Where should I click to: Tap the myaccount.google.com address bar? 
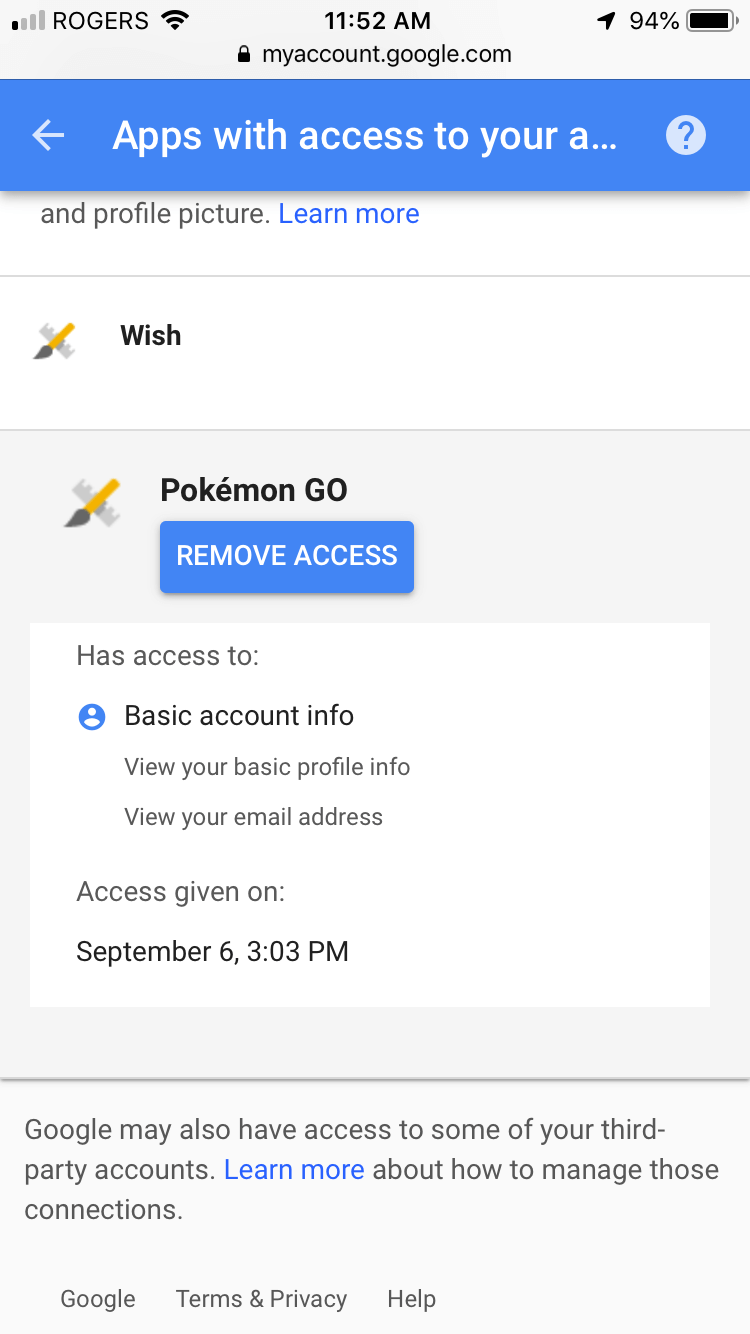pos(375,55)
